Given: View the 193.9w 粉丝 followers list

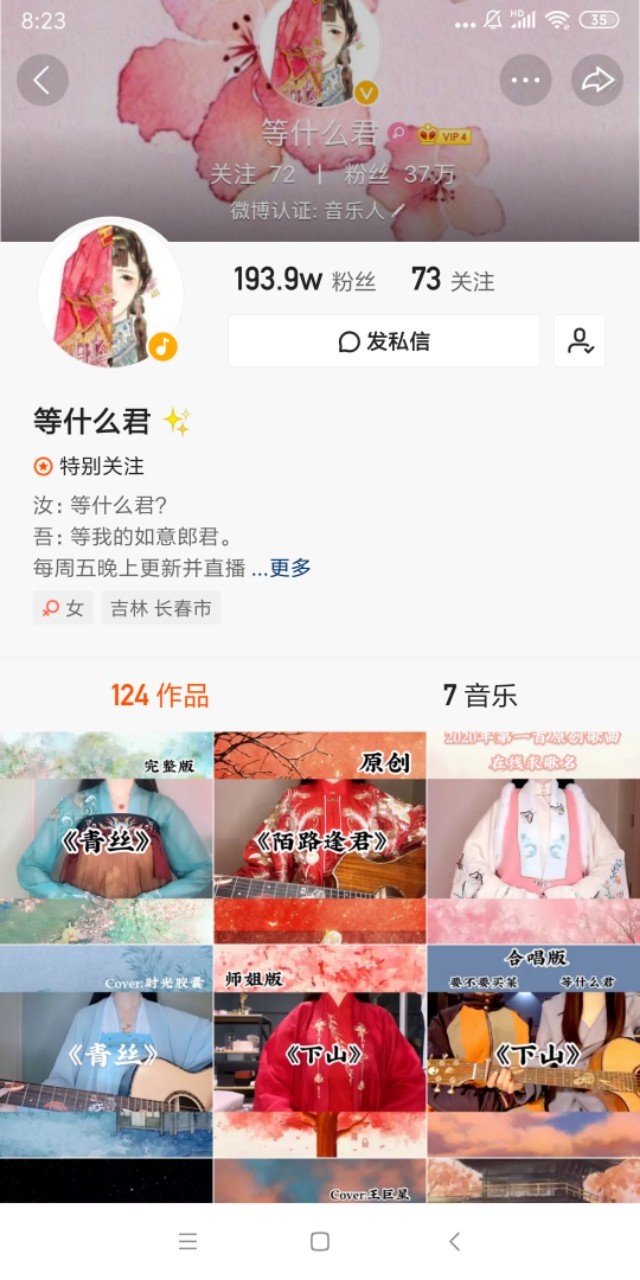Looking at the screenshot, I should (304, 281).
